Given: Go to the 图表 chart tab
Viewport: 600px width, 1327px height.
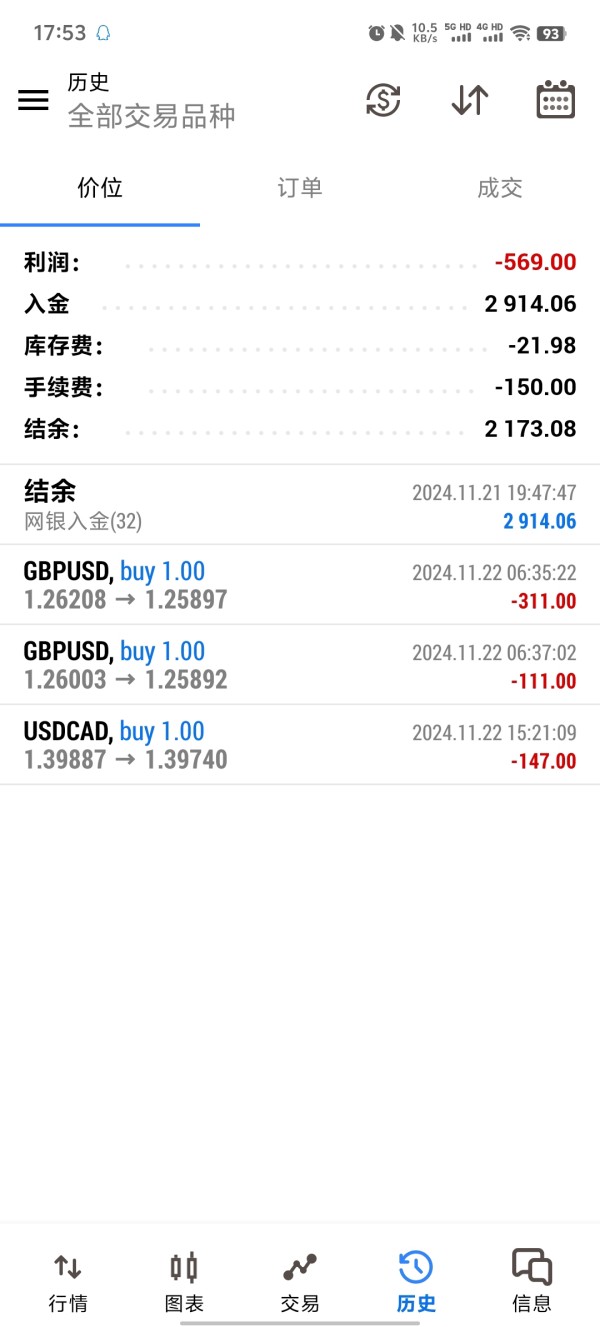Looking at the screenshot, I should [184, 1281].
